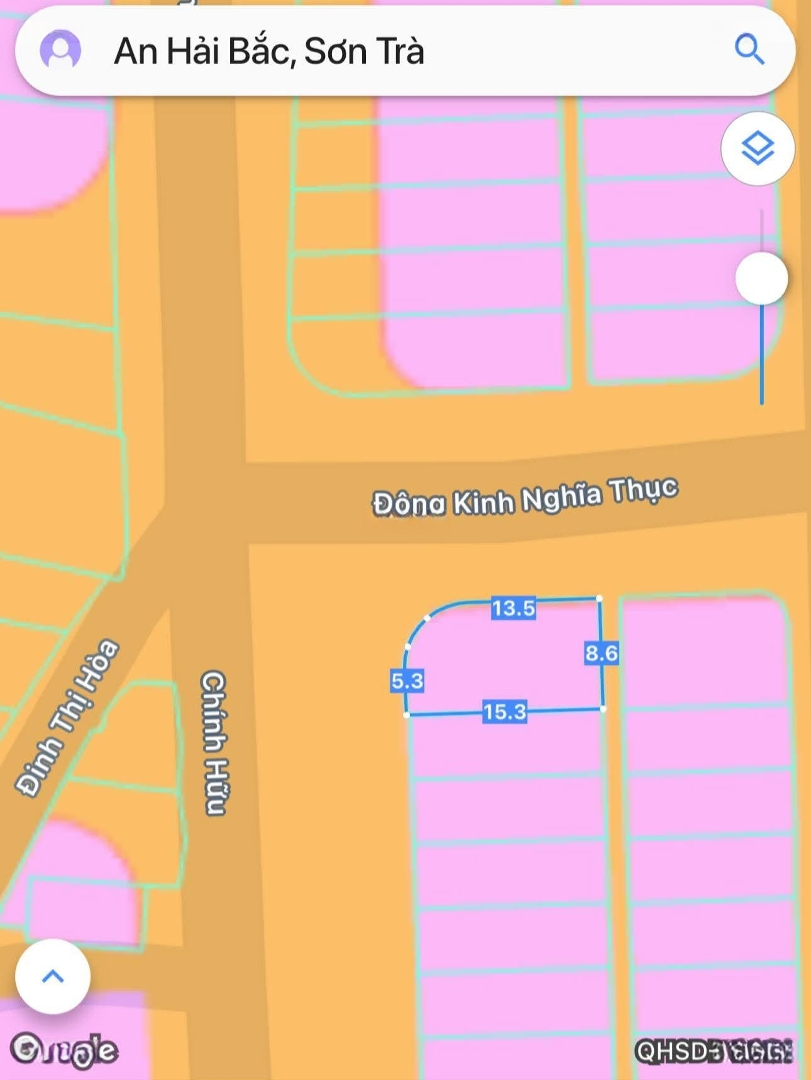Open the map layers button
The width and height of the screenshot is (811, 1080).
pos(758,149)
